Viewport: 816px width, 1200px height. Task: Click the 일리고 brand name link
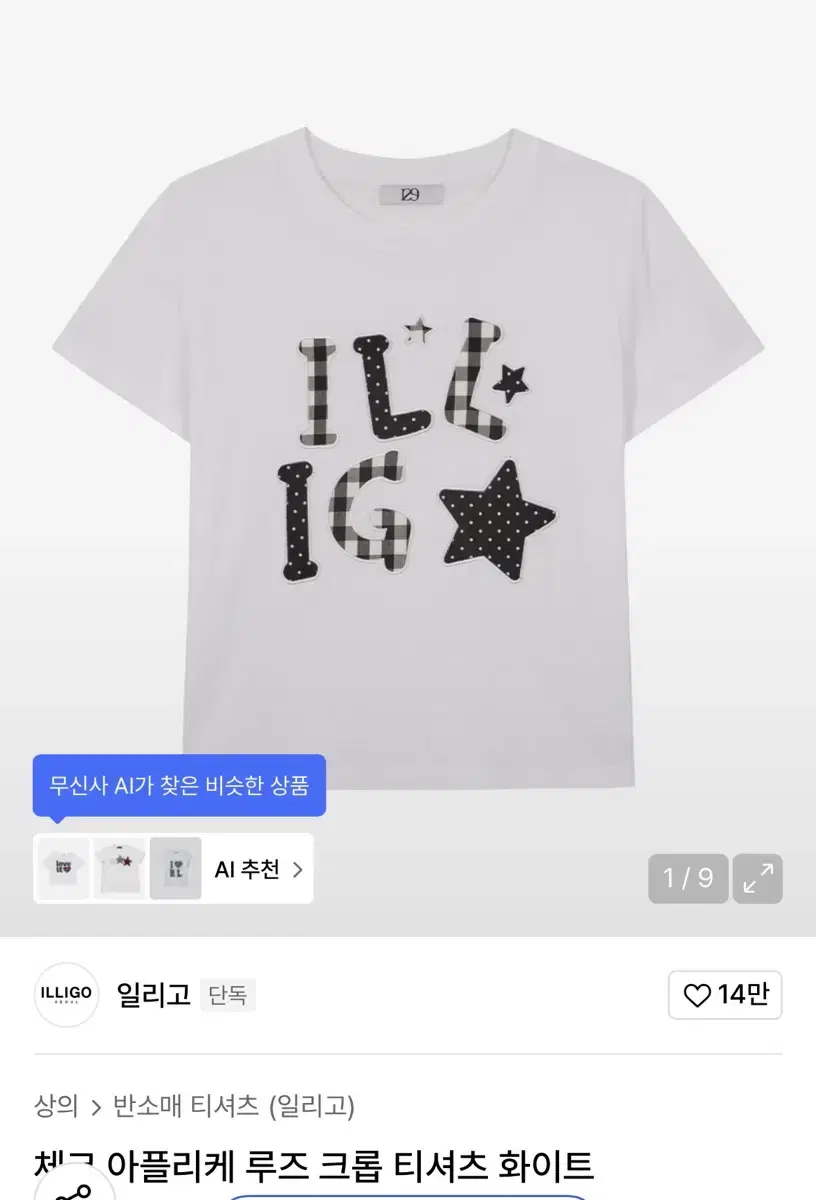(155, 996)
